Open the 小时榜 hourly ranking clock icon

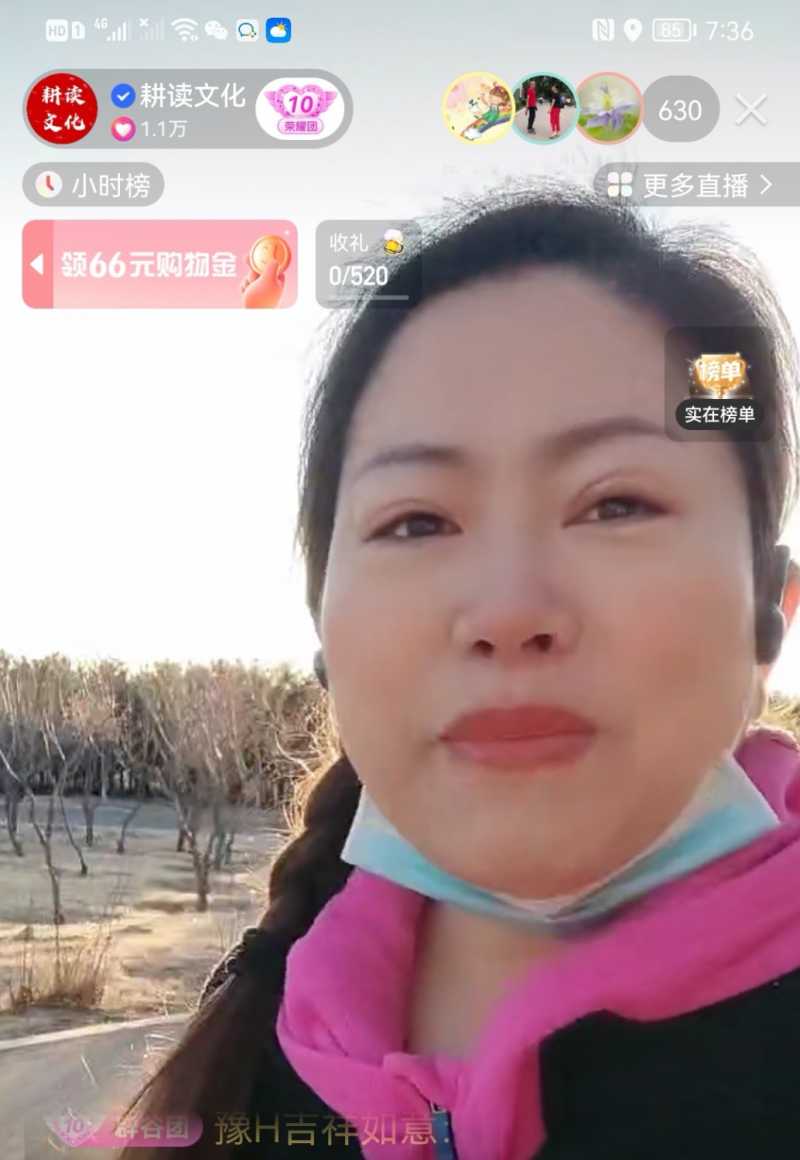[48, 184]
